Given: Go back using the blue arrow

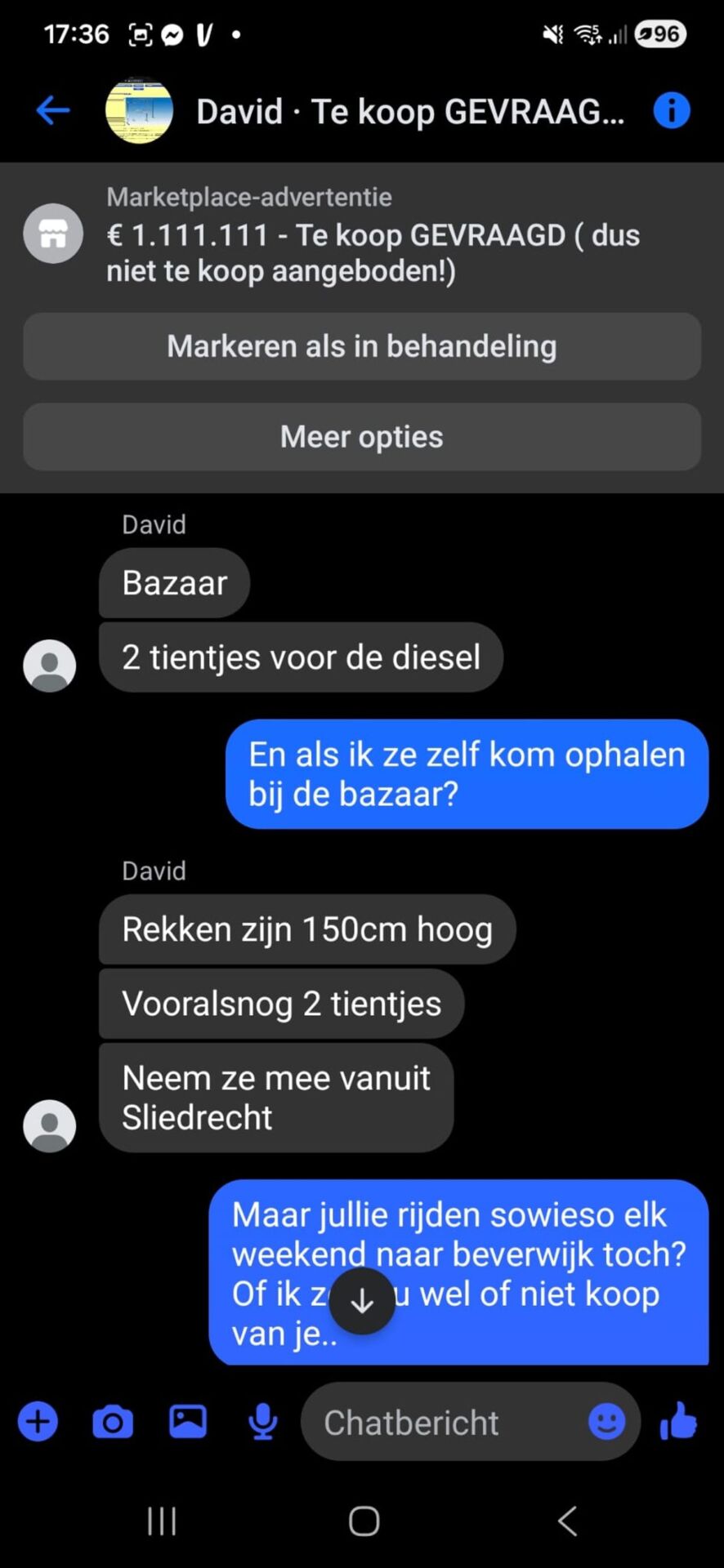Looking at the screenshot, I should pyautogui.click(x=53, y=110).
